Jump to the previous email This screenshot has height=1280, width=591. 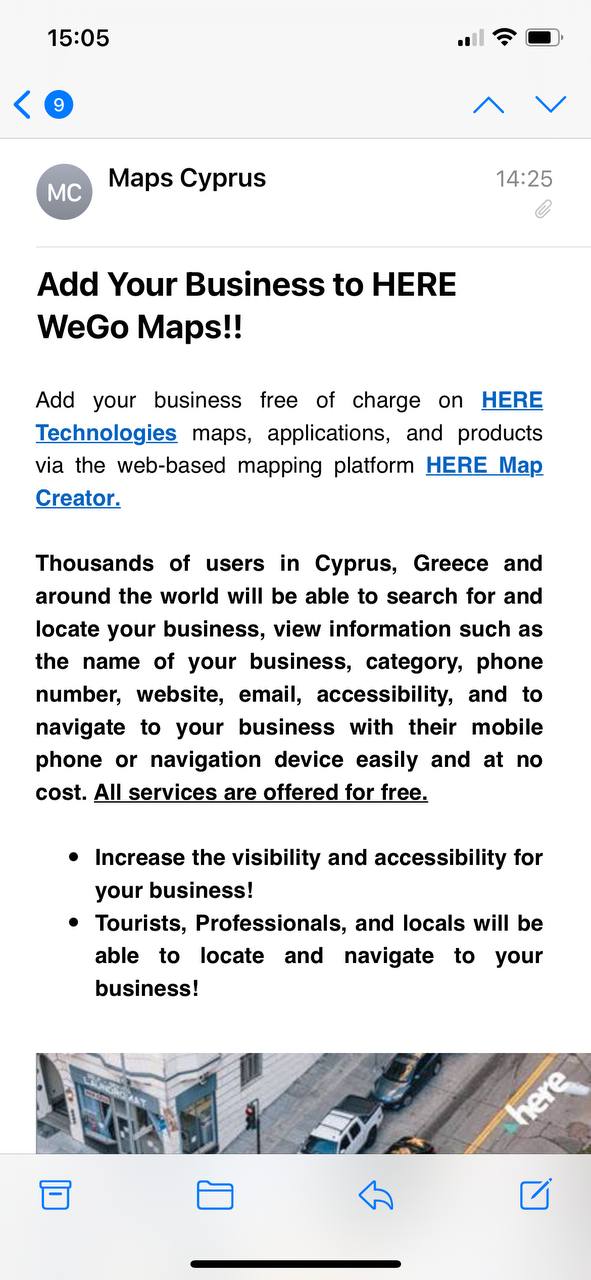click(x=488, y=104)
